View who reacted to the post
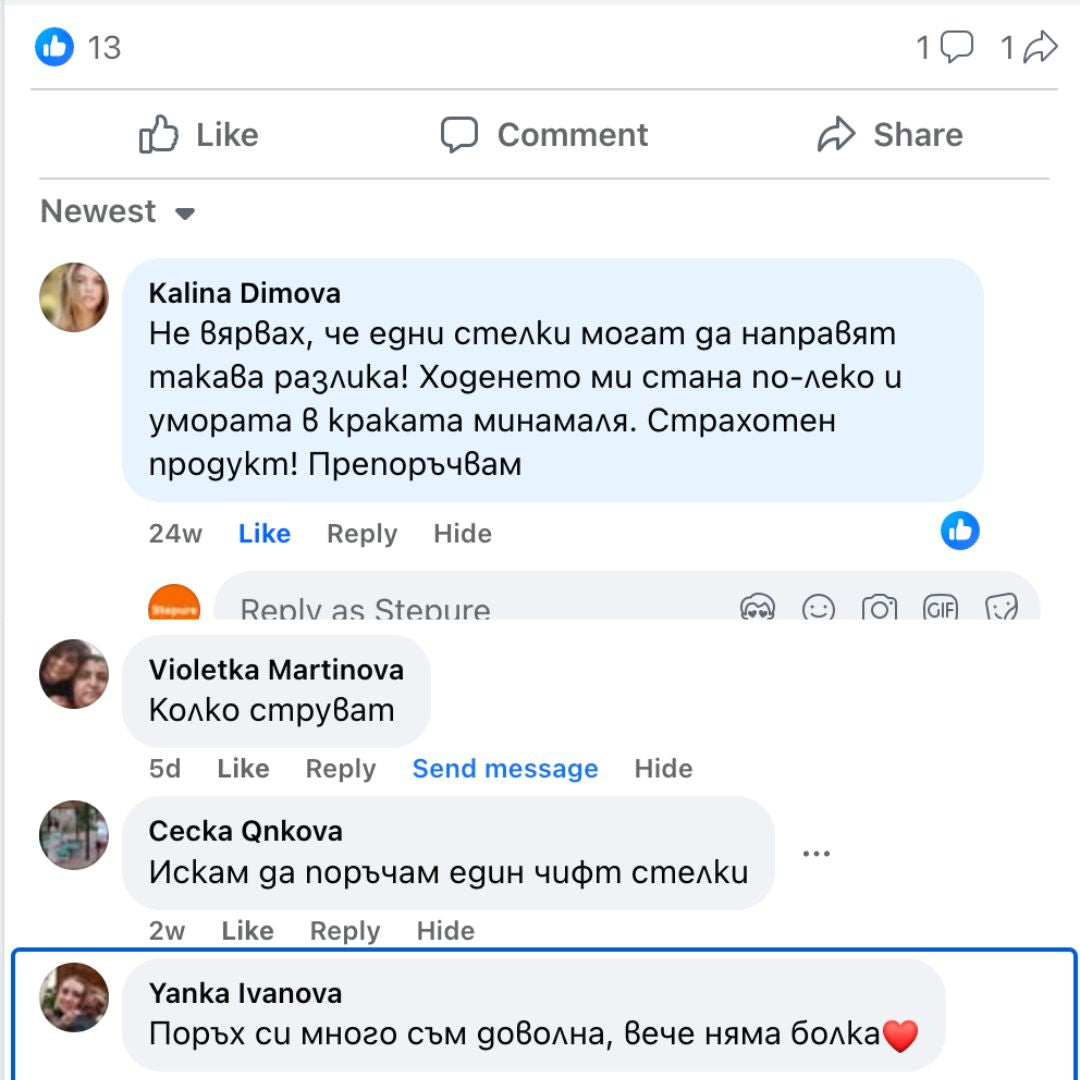Viewport: 1080px width, 1080px height. click(78, 47)
